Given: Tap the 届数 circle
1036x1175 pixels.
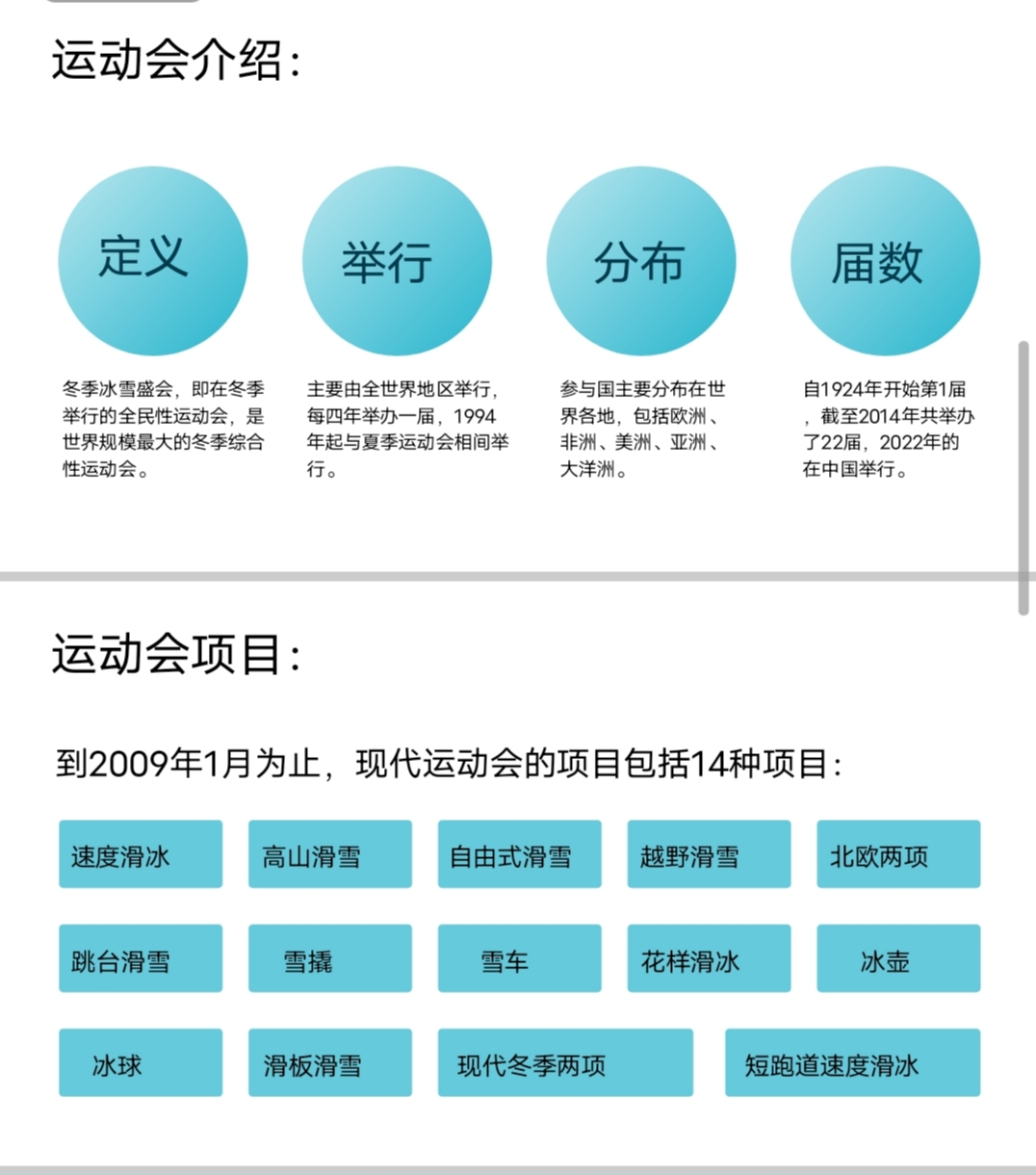Looking at the screenshot, I should click(885, 261).
